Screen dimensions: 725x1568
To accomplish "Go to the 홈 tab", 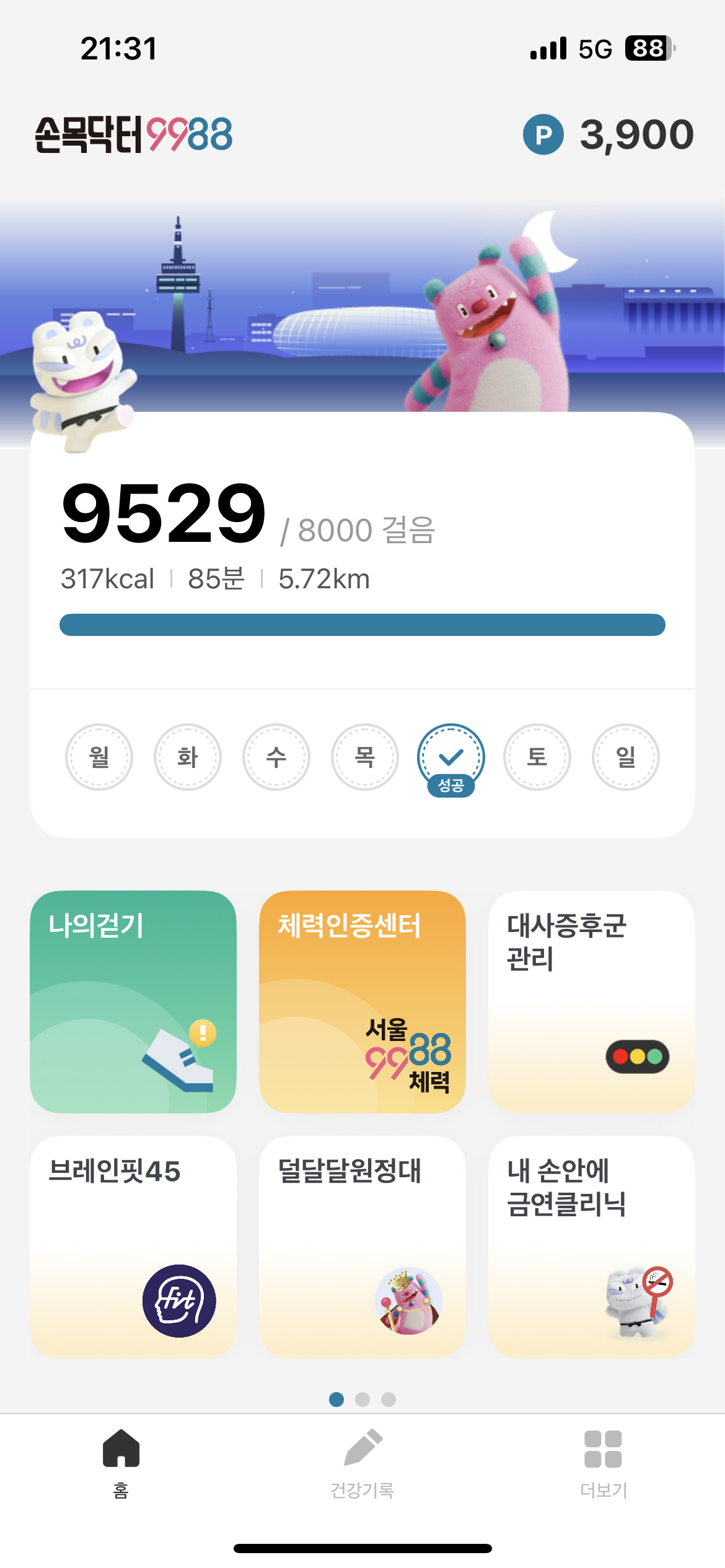I will (121, 1463).
